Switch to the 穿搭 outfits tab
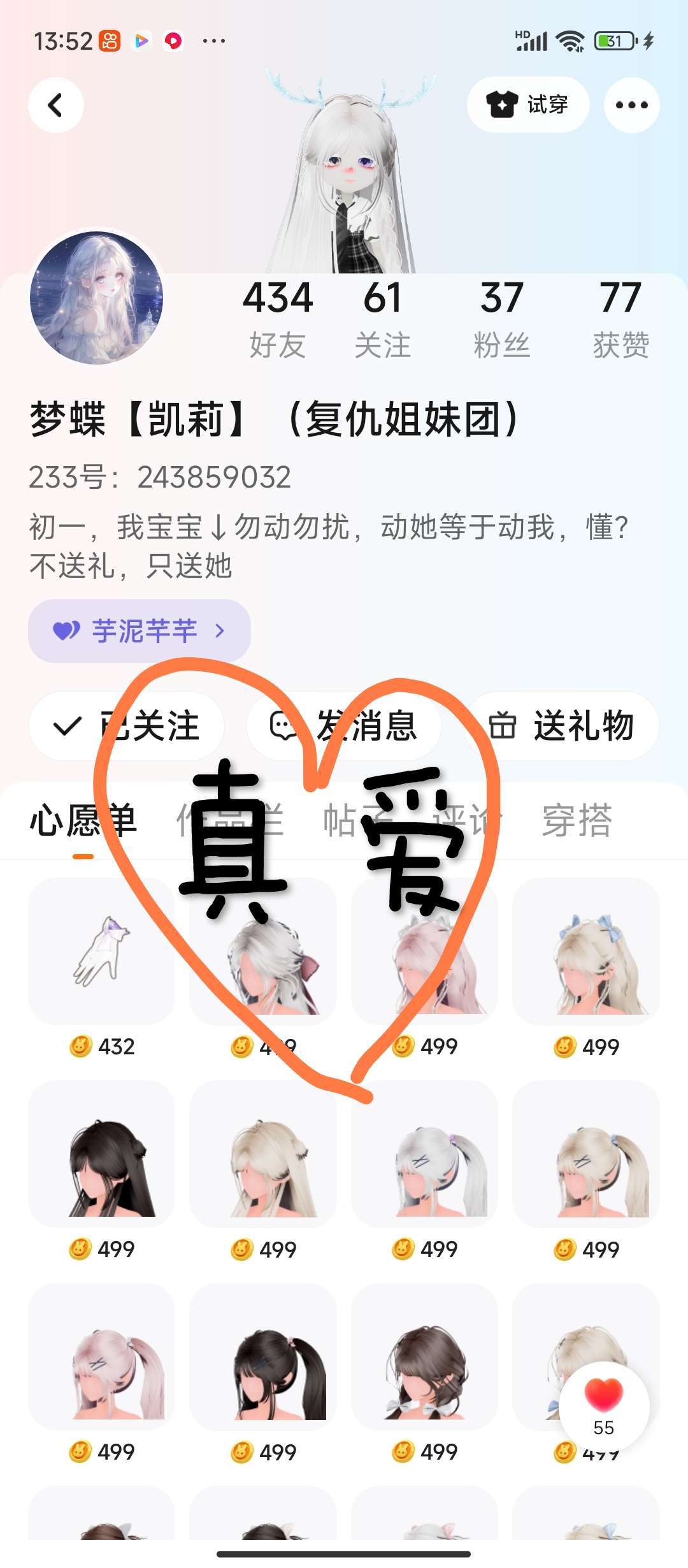Screen dimensions: 688x1568 [577, 821]
